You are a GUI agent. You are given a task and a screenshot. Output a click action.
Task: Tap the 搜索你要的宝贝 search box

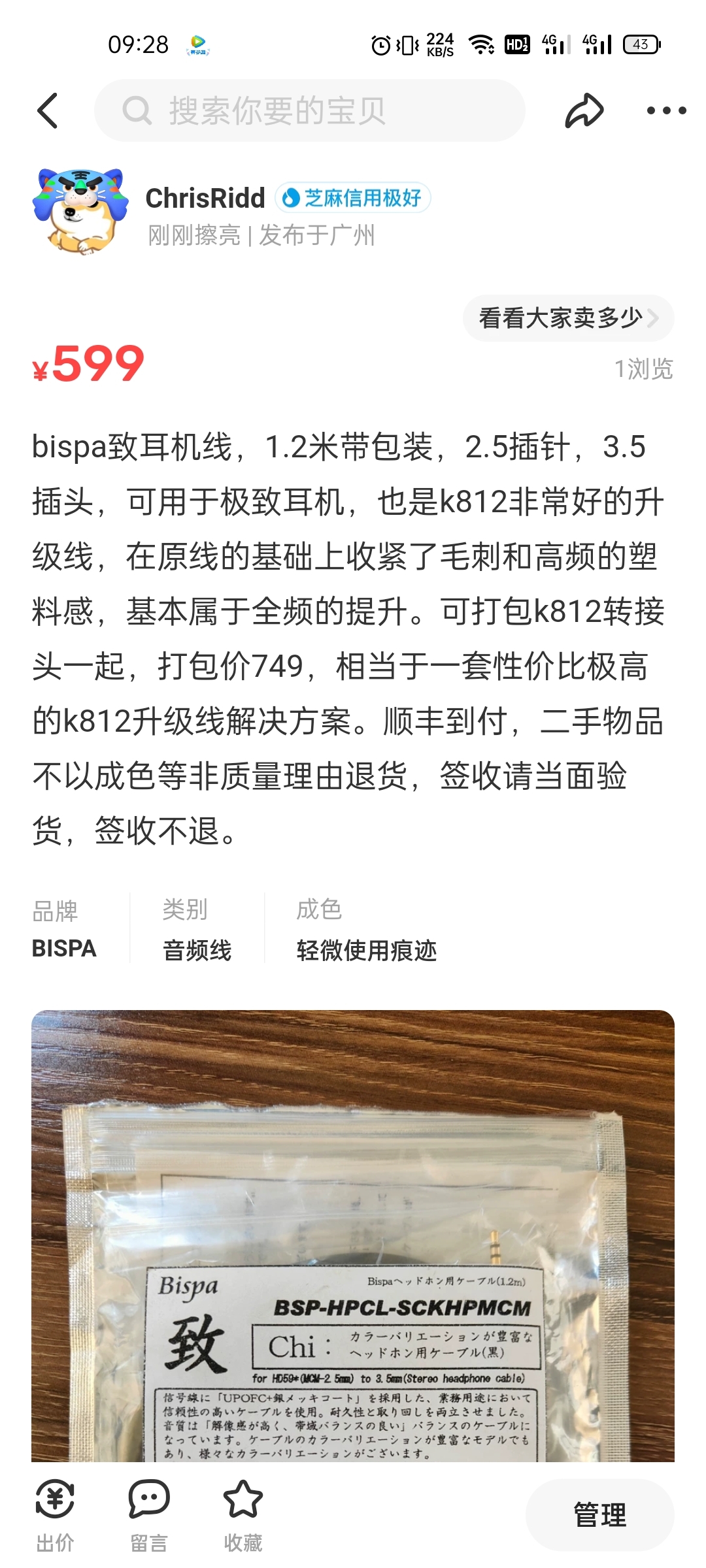[x=309, y=110]
